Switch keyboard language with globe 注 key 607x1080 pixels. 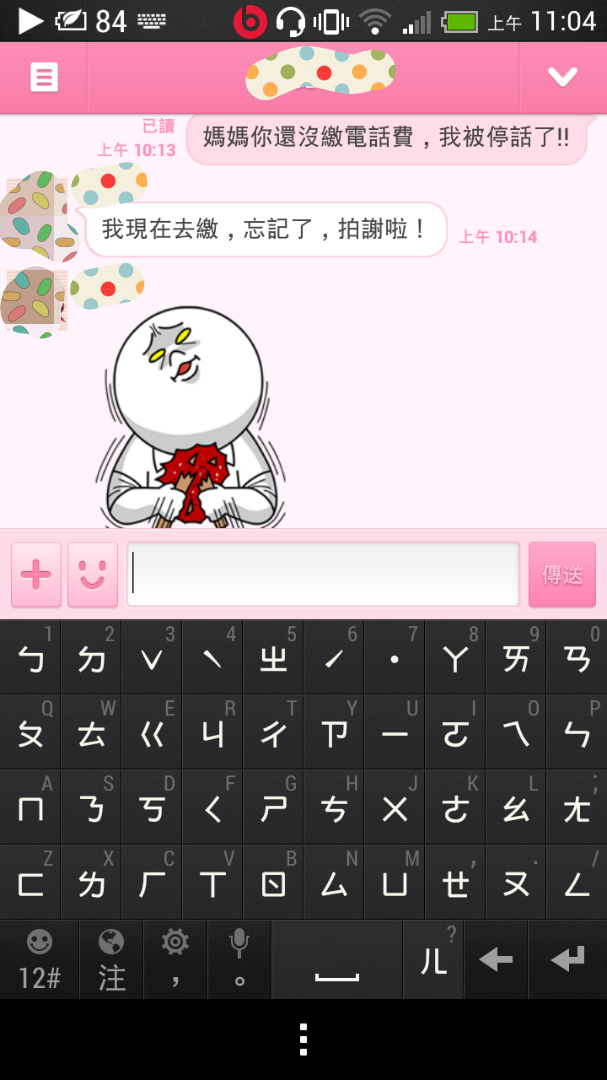point(111,959)
